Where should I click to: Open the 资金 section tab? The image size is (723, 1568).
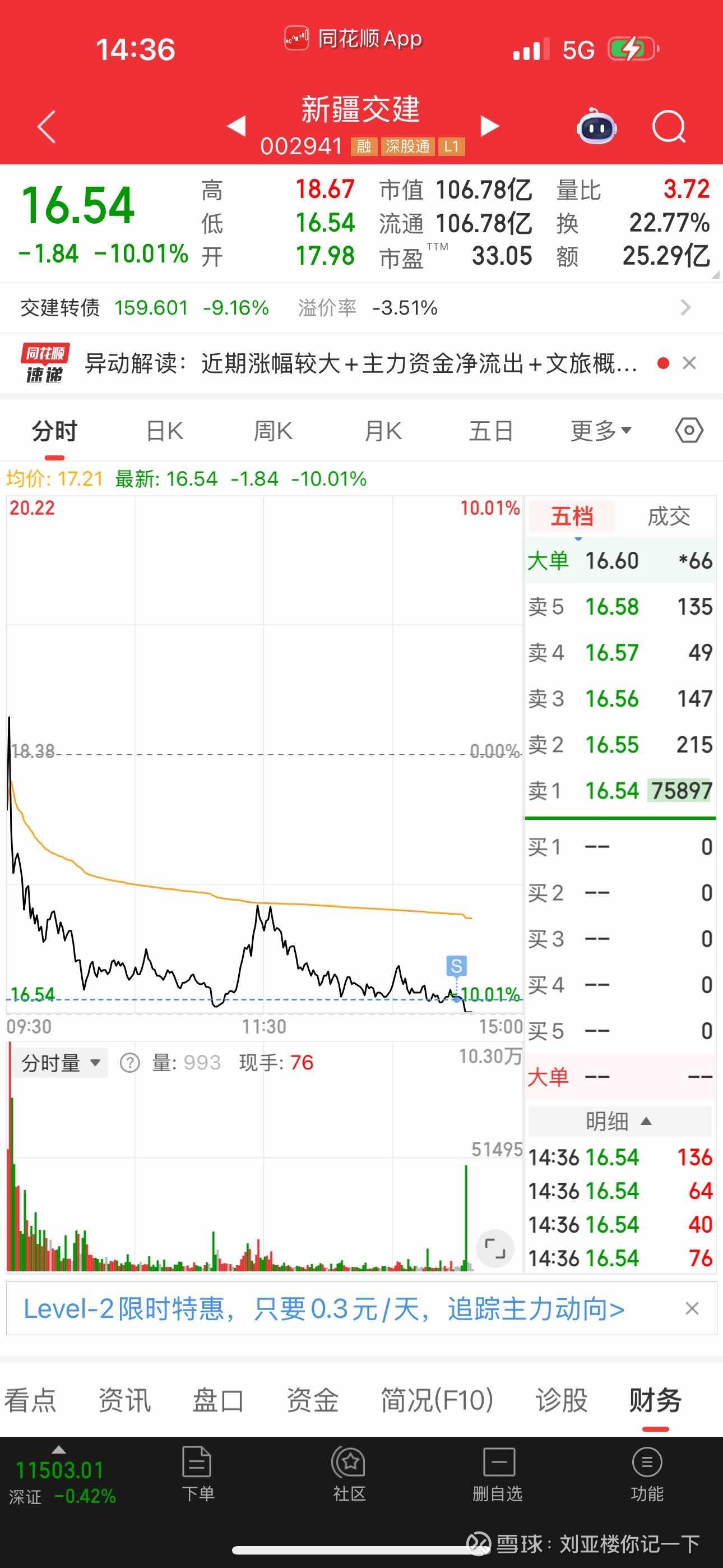coord(312,1400)
